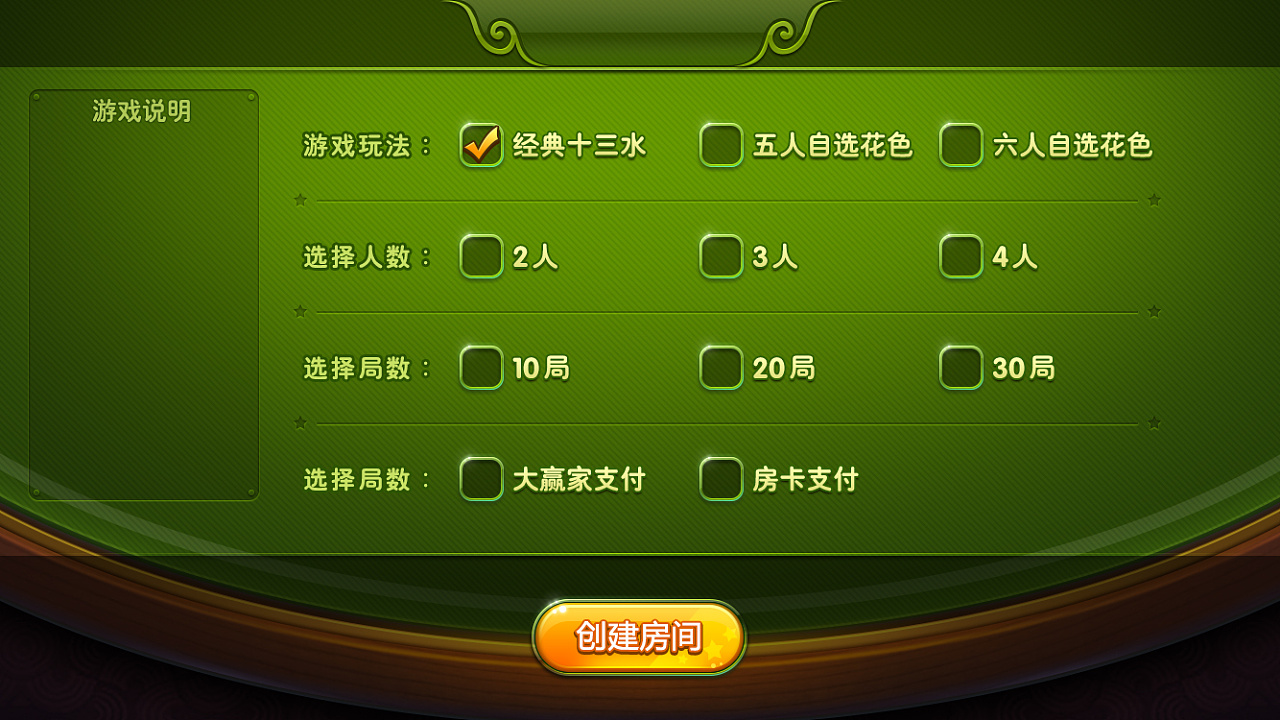The image size is (1280, 720).
Task: Select the 20局 rounds option
Action: (x=721, y=368)
